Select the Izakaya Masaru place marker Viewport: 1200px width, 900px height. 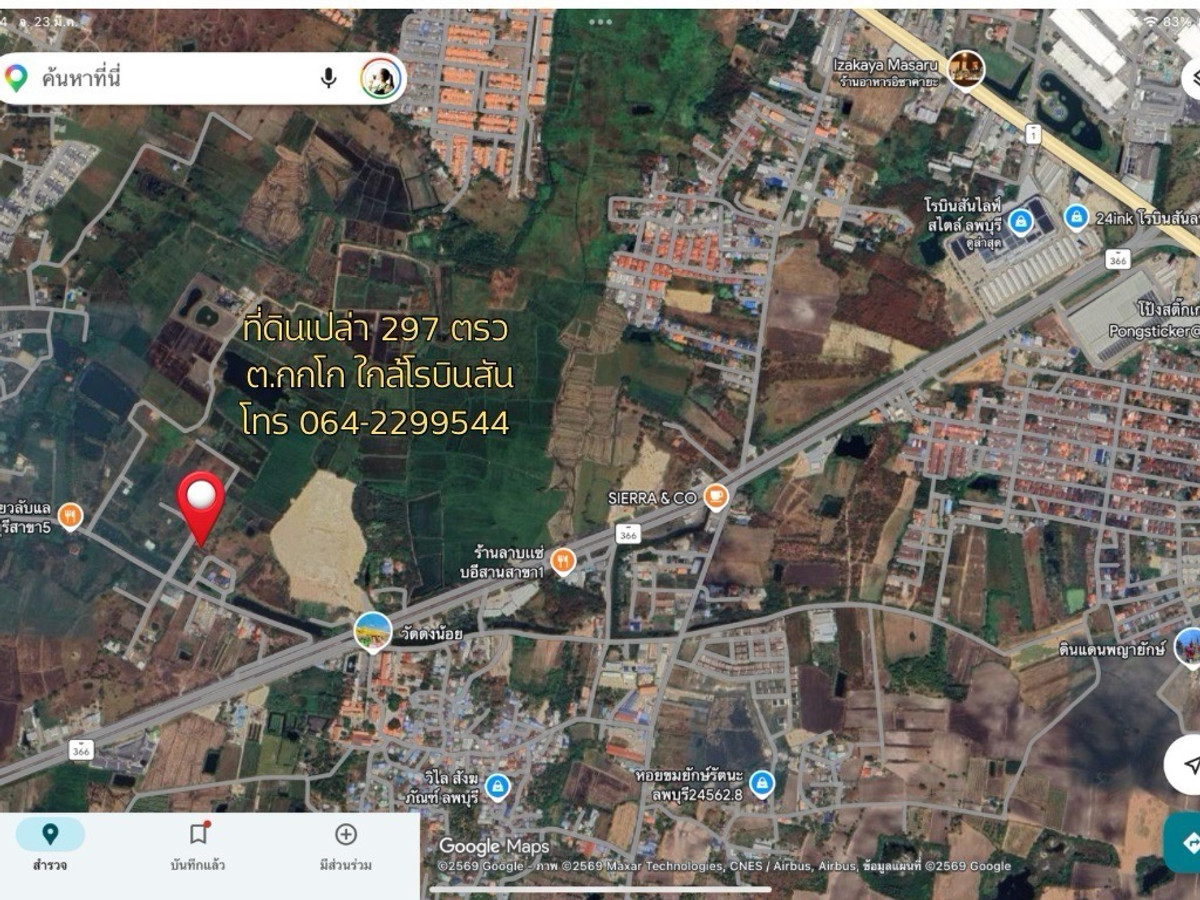coord(966,69)
